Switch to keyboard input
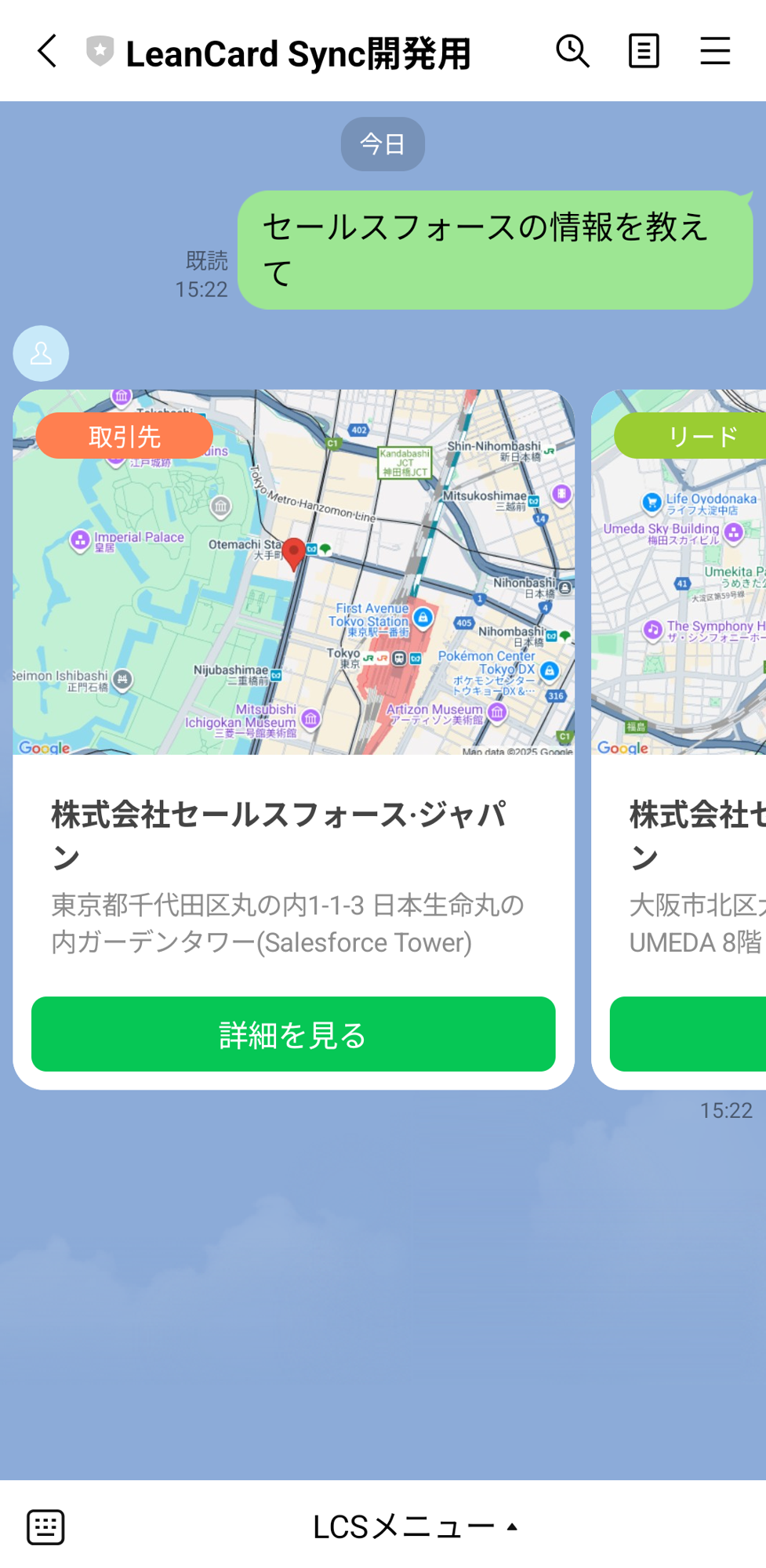 point(45,1526)
